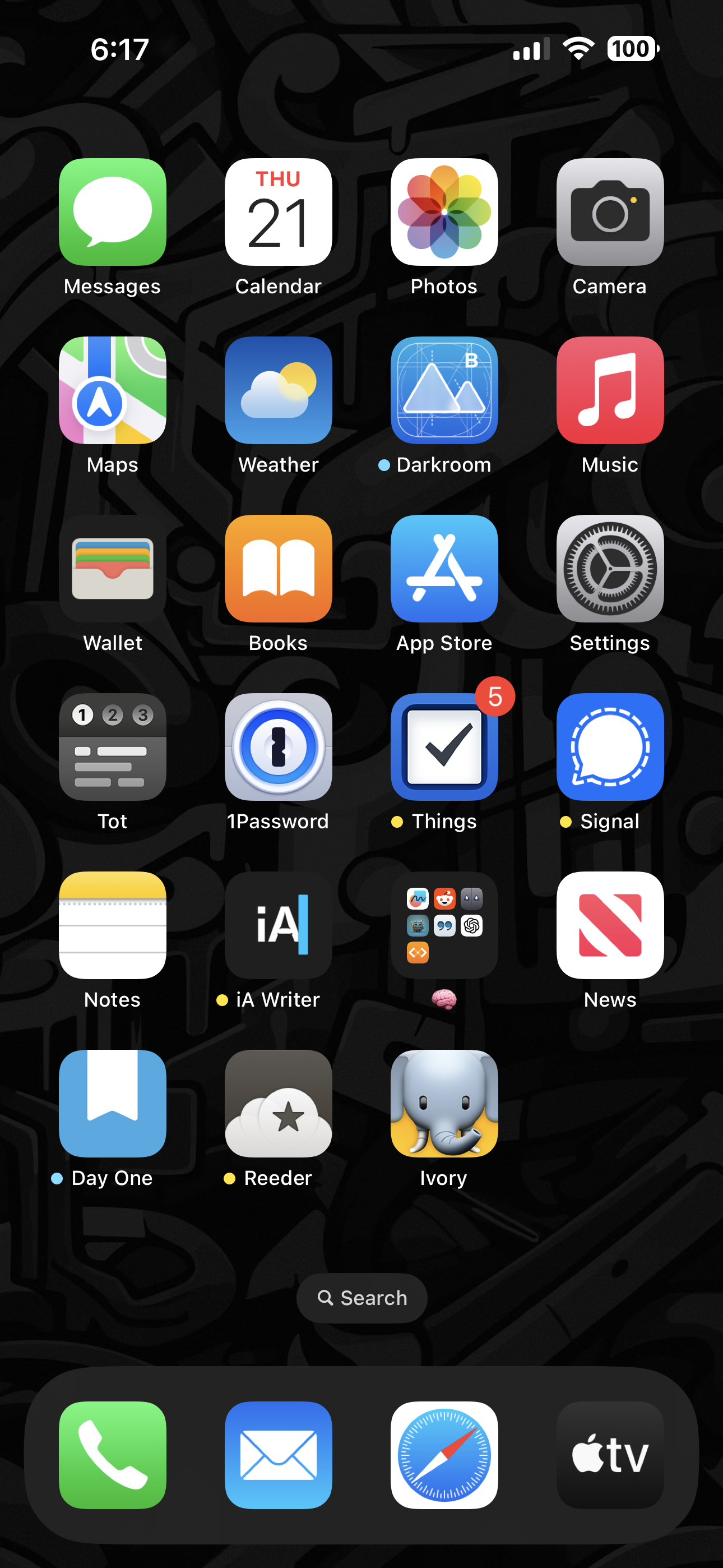Open Settings

click(610, 569)
